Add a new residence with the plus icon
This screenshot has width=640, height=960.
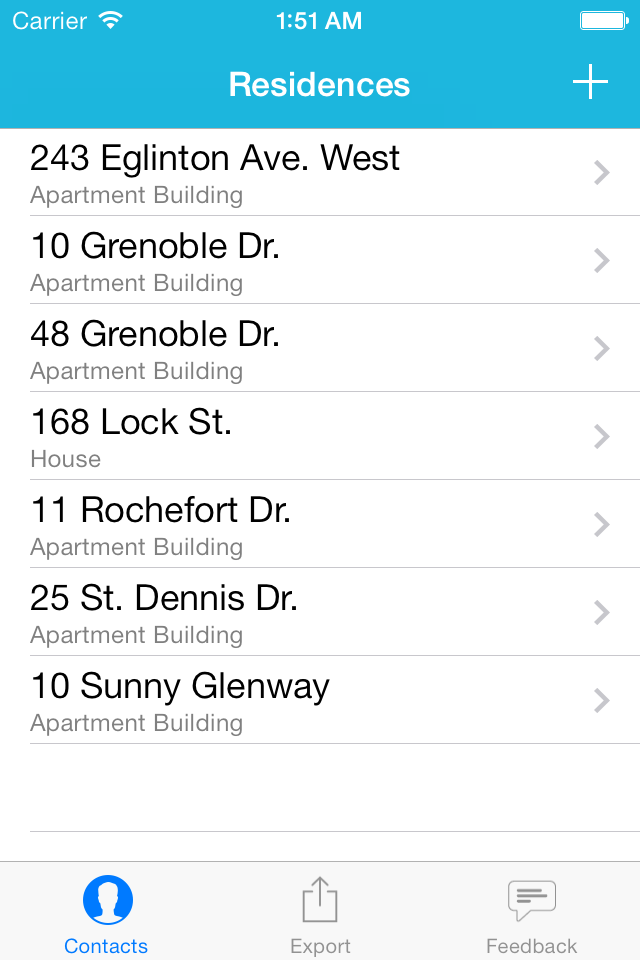point(590,83)
